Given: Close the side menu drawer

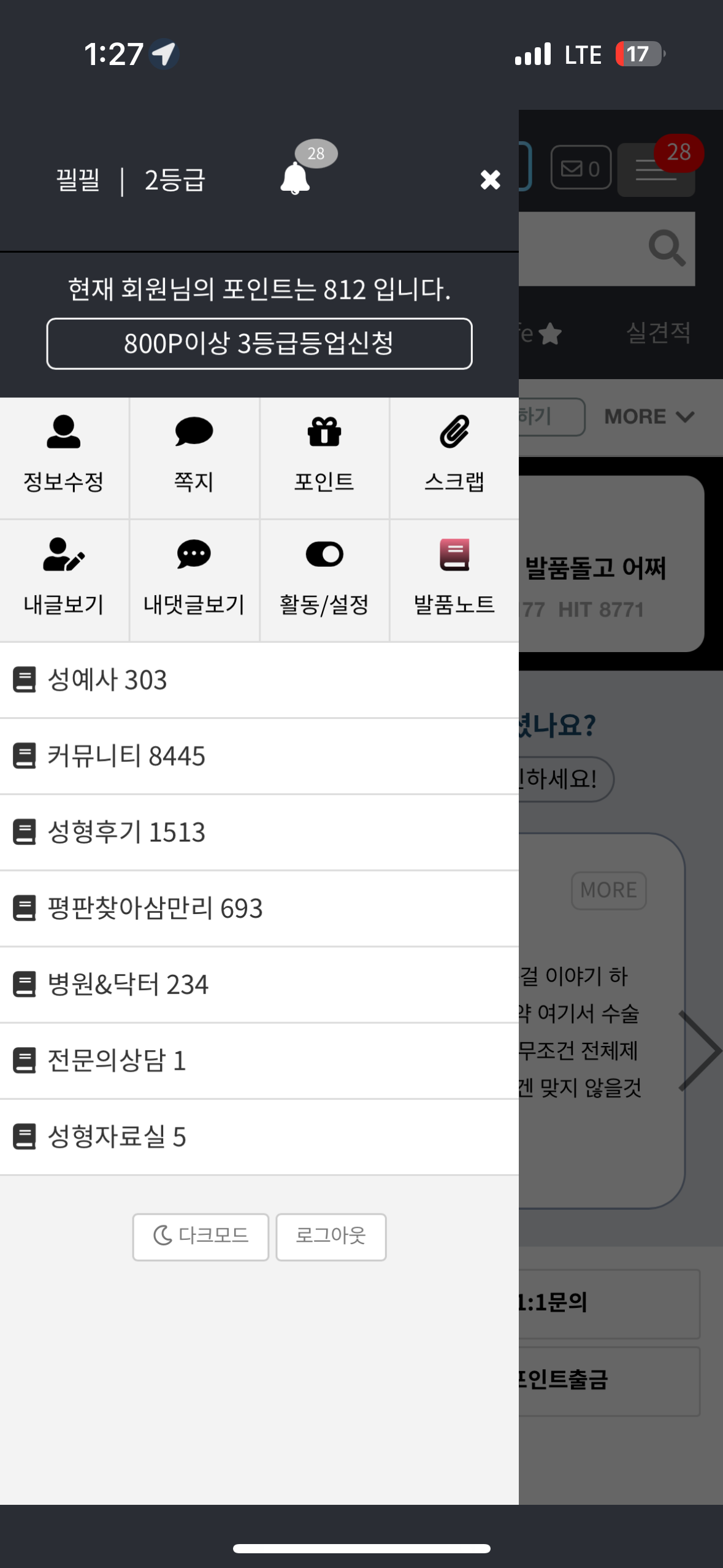Looking at the screenshot, I should (490, 180).
